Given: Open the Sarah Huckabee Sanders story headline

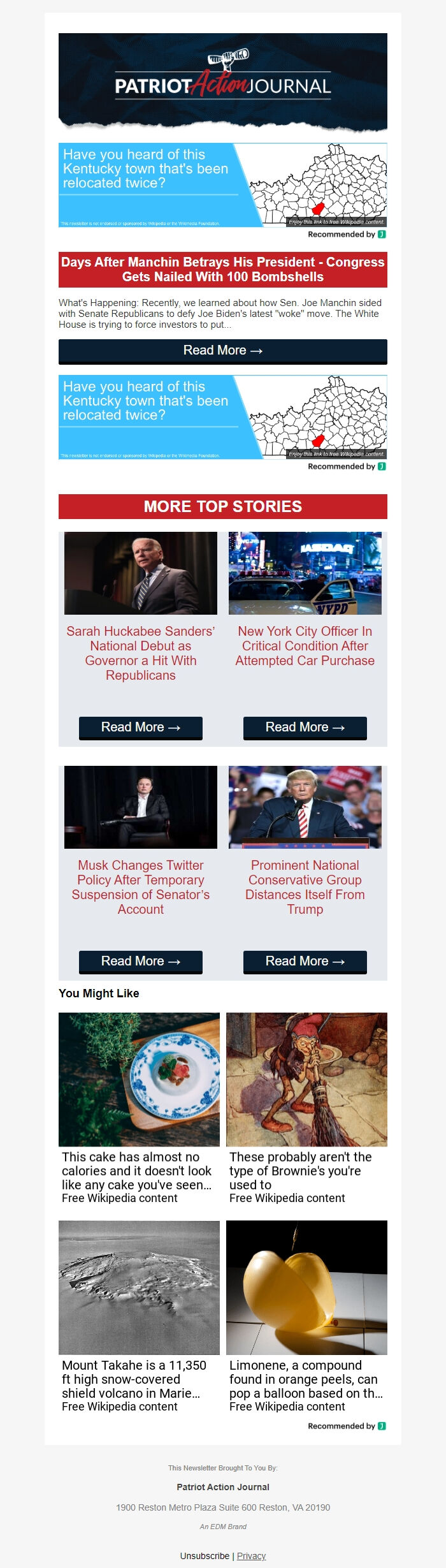Looking at the screenshot, I should (140, 652).
